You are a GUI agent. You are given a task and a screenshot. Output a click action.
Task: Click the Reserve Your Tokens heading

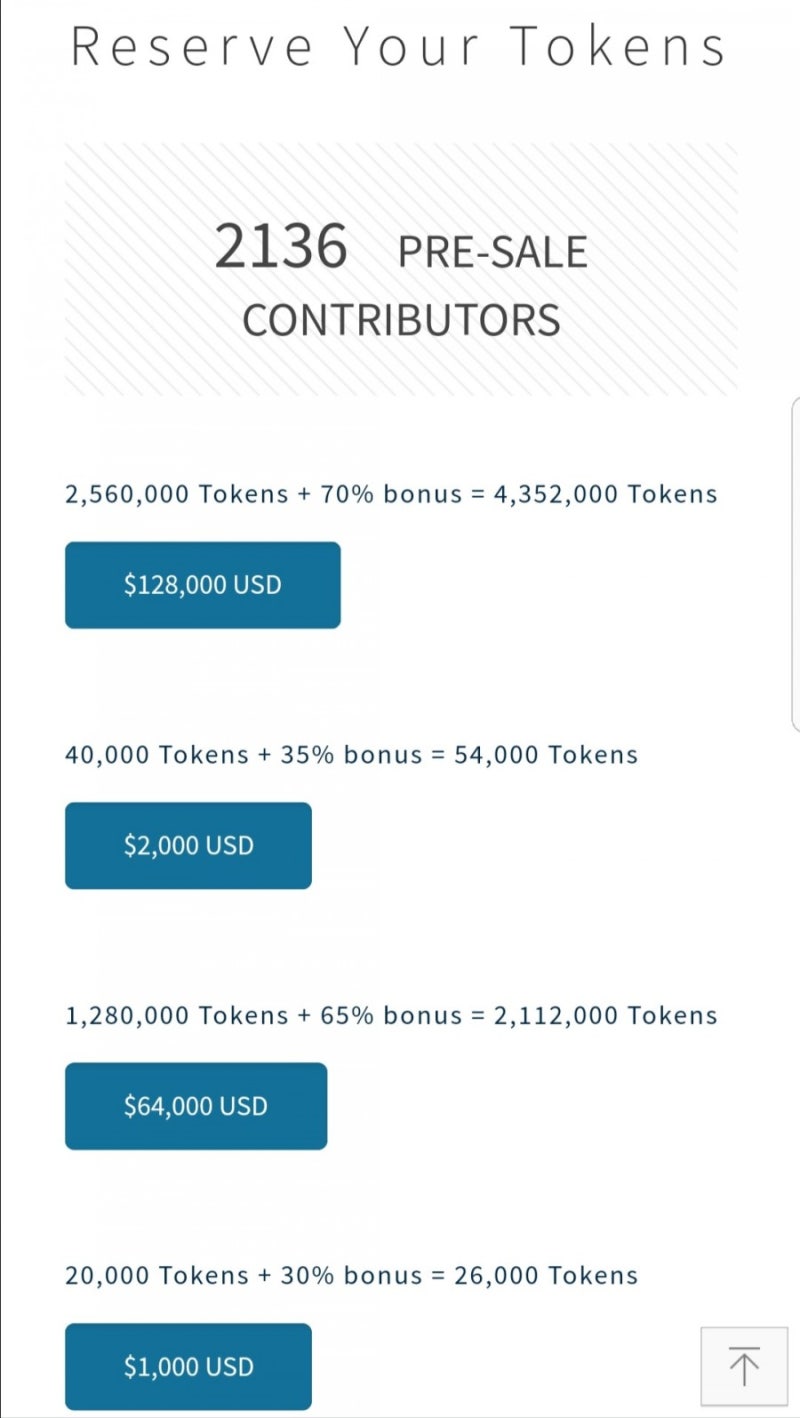(398, 45)
